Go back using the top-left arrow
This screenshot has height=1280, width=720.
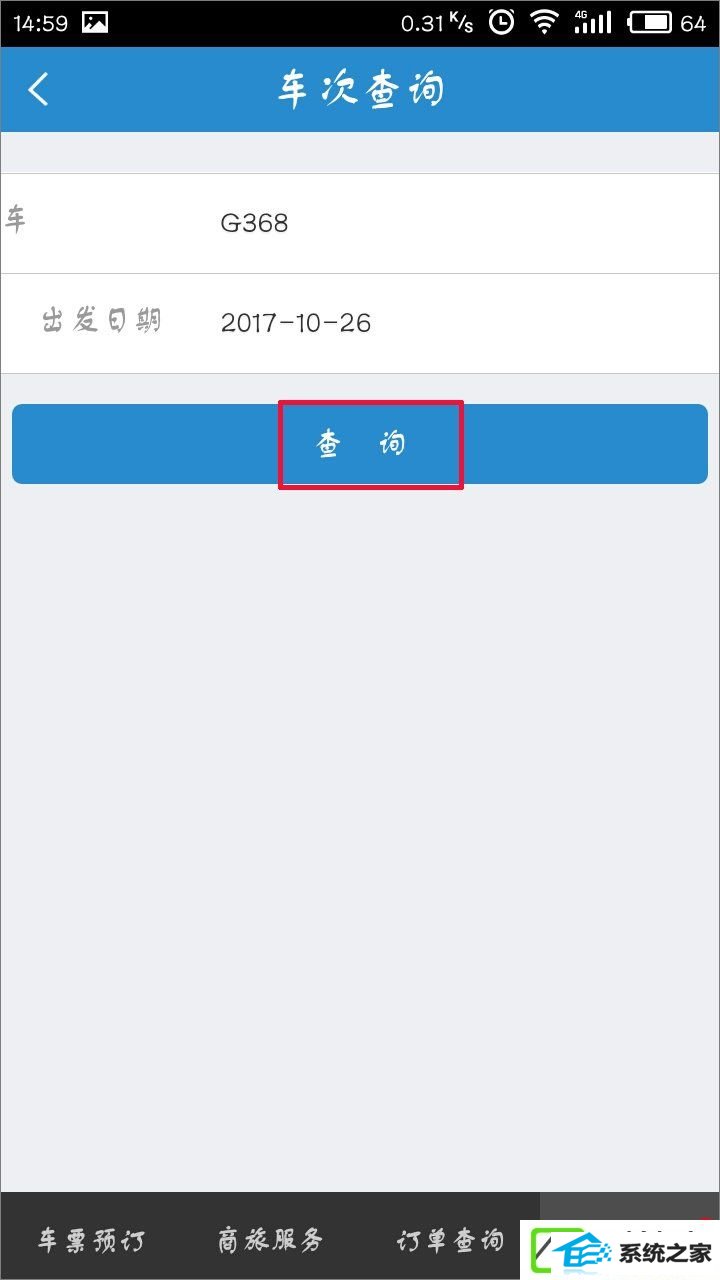point(38,89)
